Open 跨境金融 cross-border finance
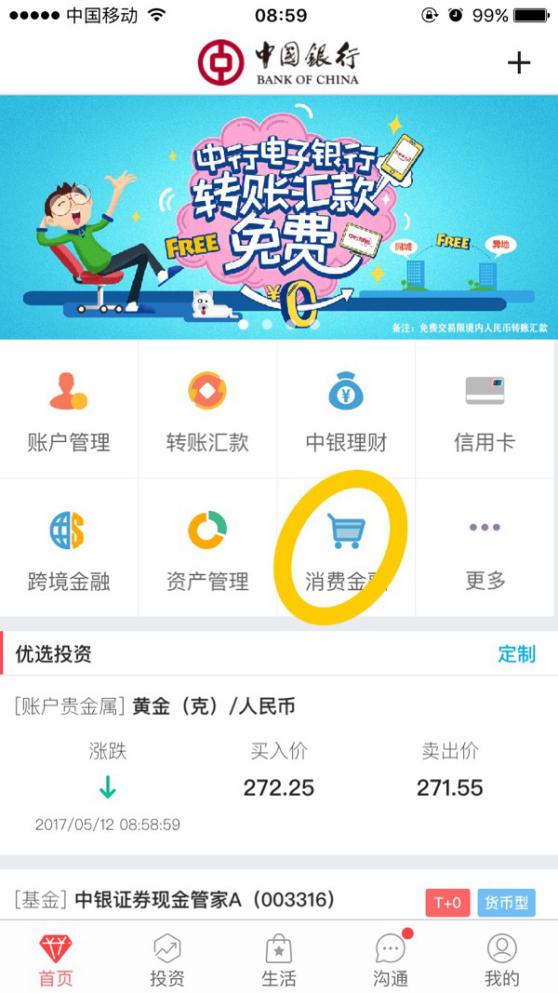The height and width of the screenshot is (993, 558). click(x=69, y=548)
